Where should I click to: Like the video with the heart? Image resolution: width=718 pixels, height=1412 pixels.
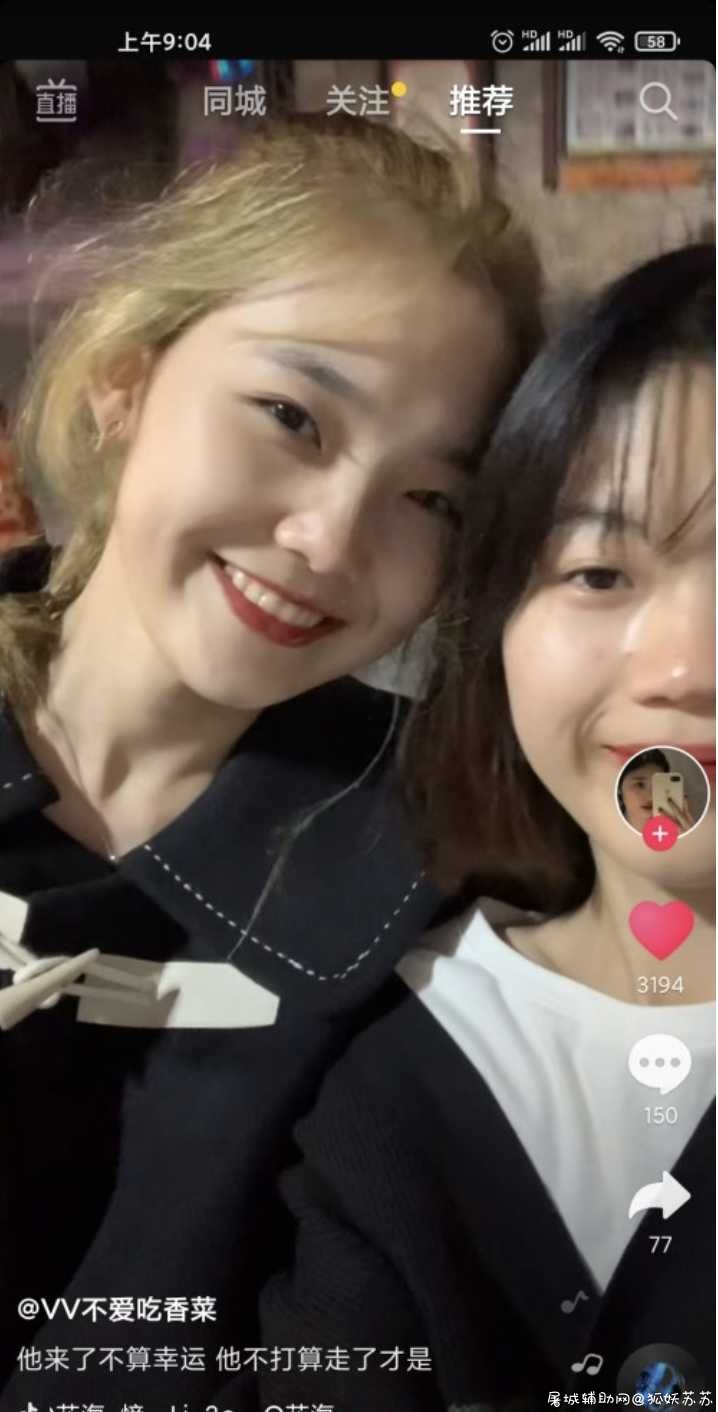point(661,930)
